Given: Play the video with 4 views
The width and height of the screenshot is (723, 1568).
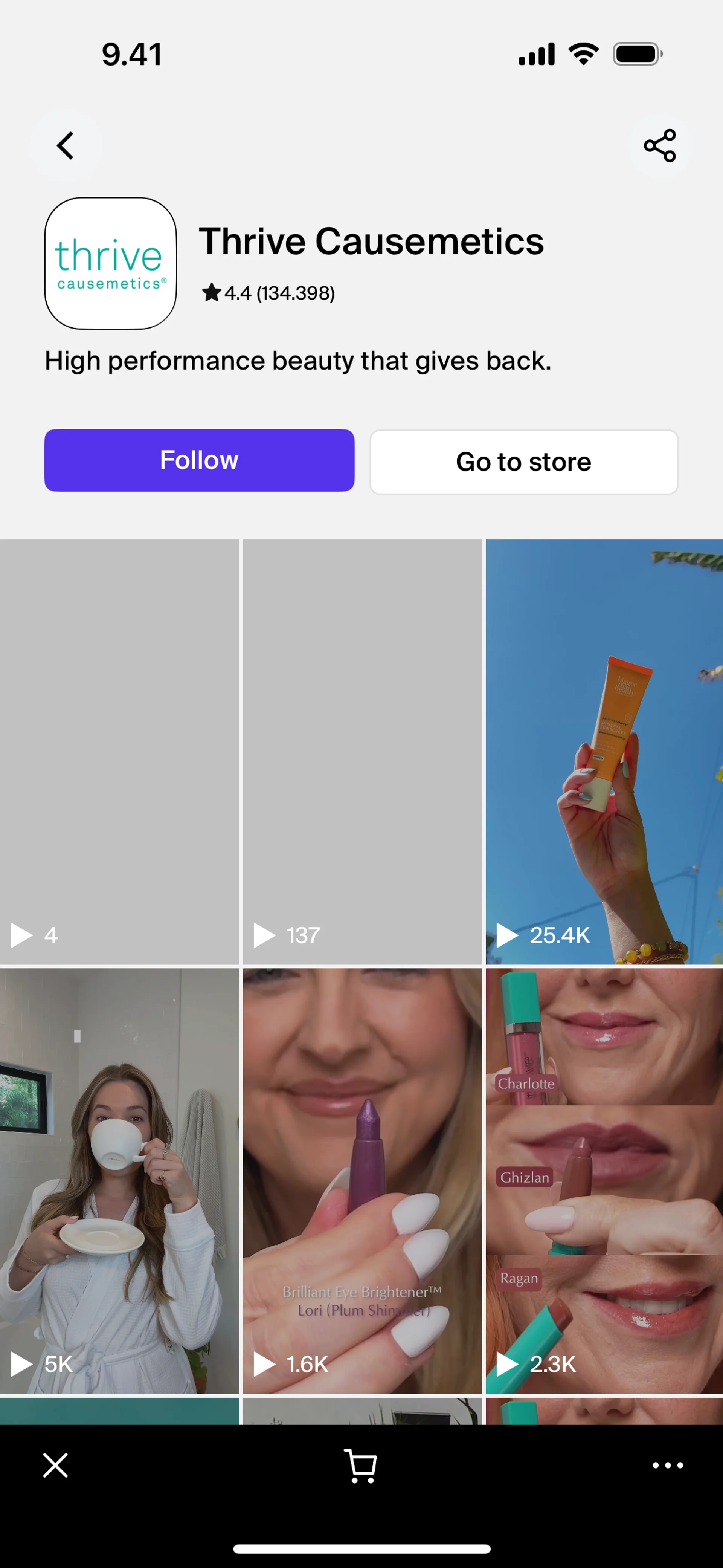Looking at the screenshot, I should pyautogui.click(x=119, y=752).
